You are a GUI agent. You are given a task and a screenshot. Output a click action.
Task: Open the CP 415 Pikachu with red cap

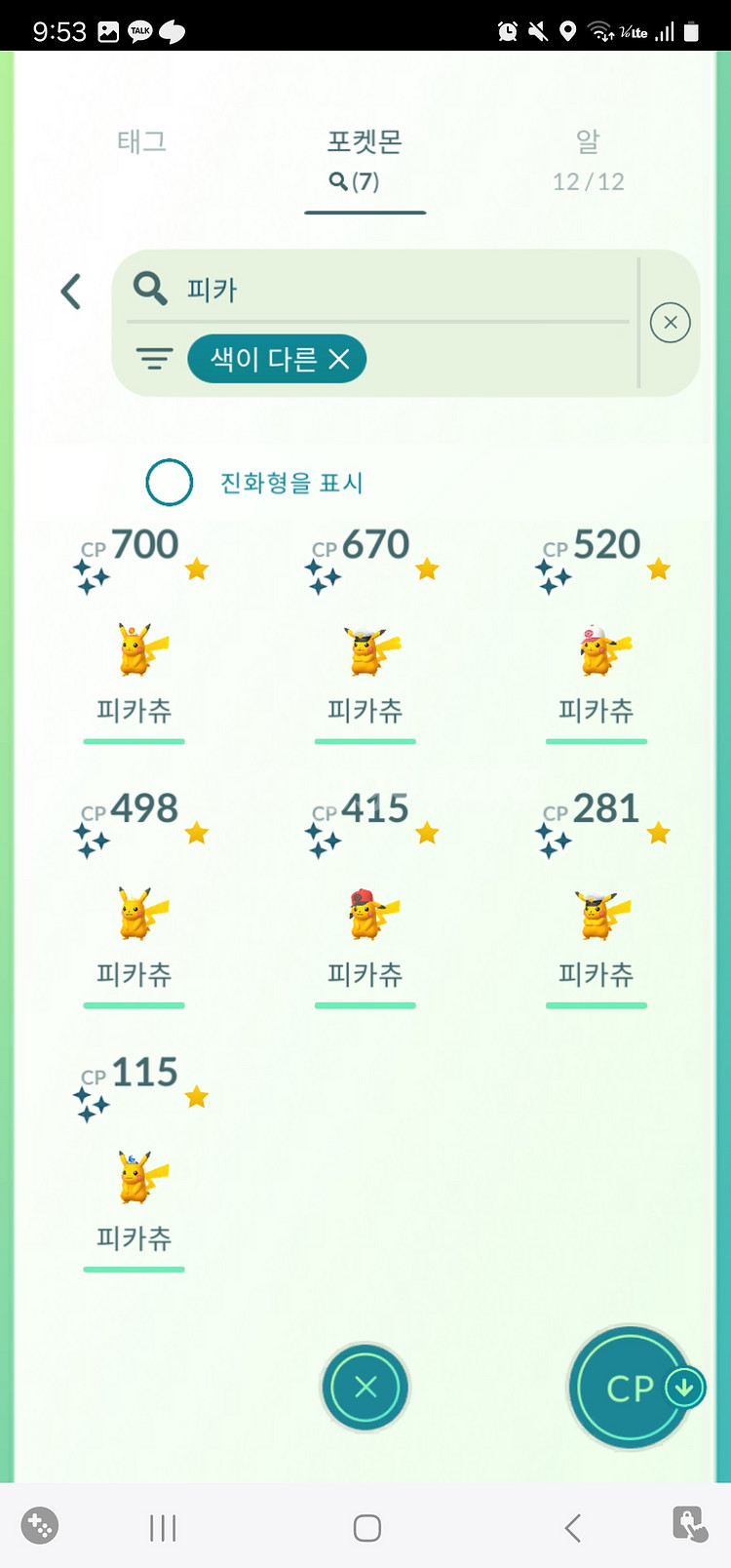pyautogui.click(x=365, y=912)
